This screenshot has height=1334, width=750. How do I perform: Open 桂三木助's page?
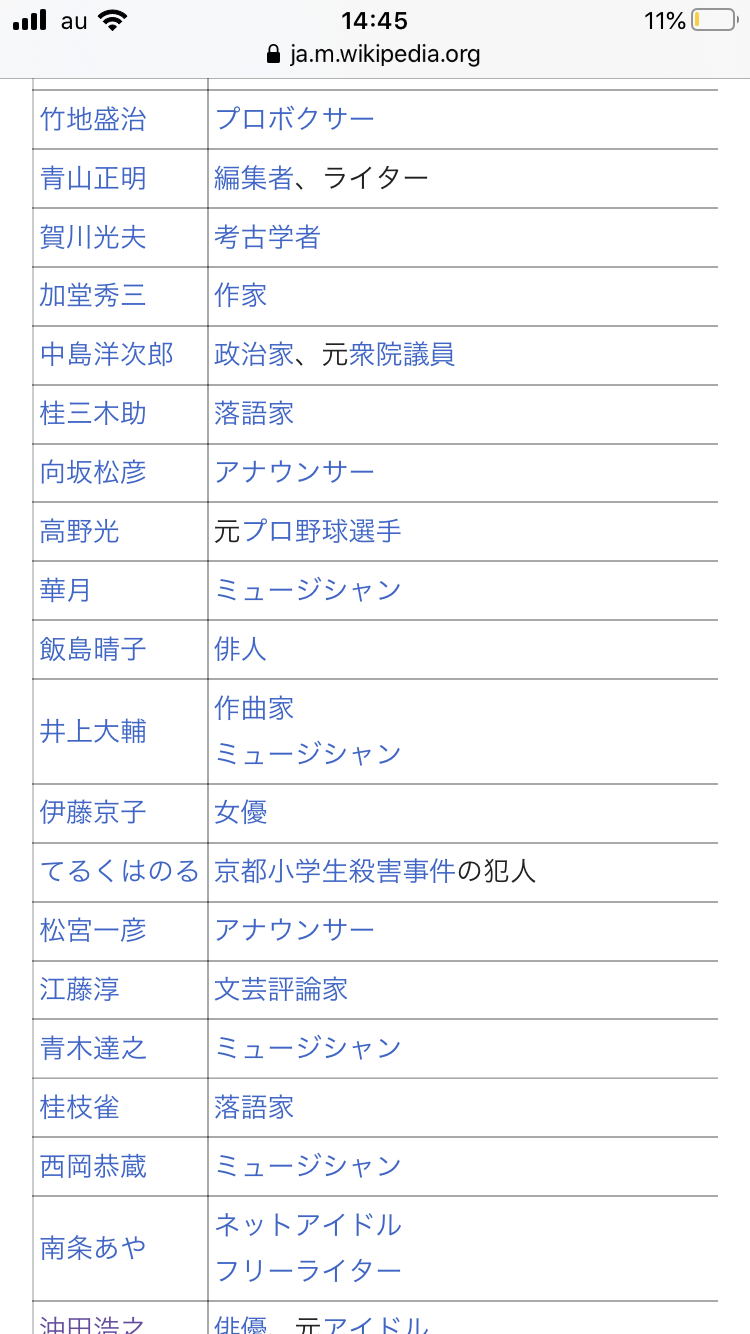tap(93, 413)
